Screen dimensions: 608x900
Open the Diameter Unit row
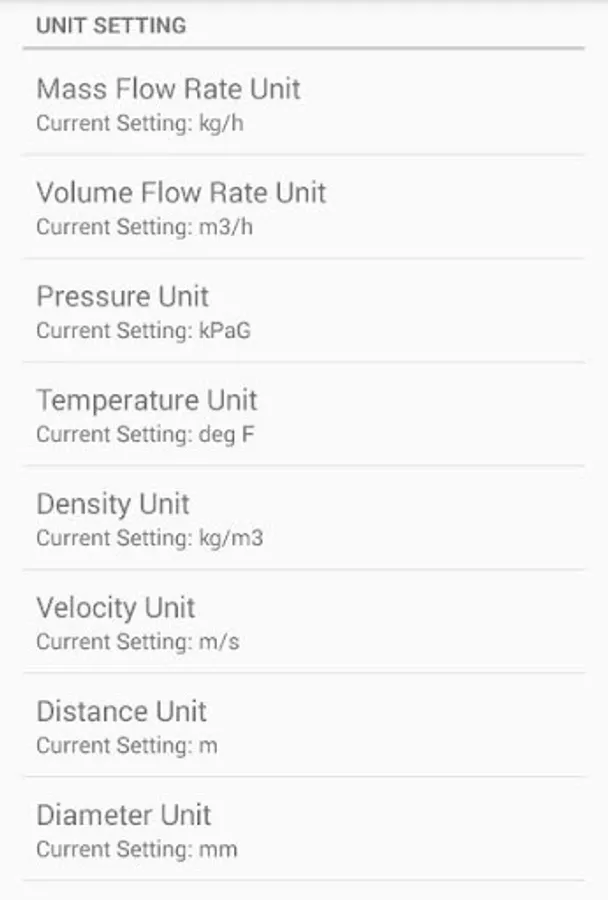303,831
